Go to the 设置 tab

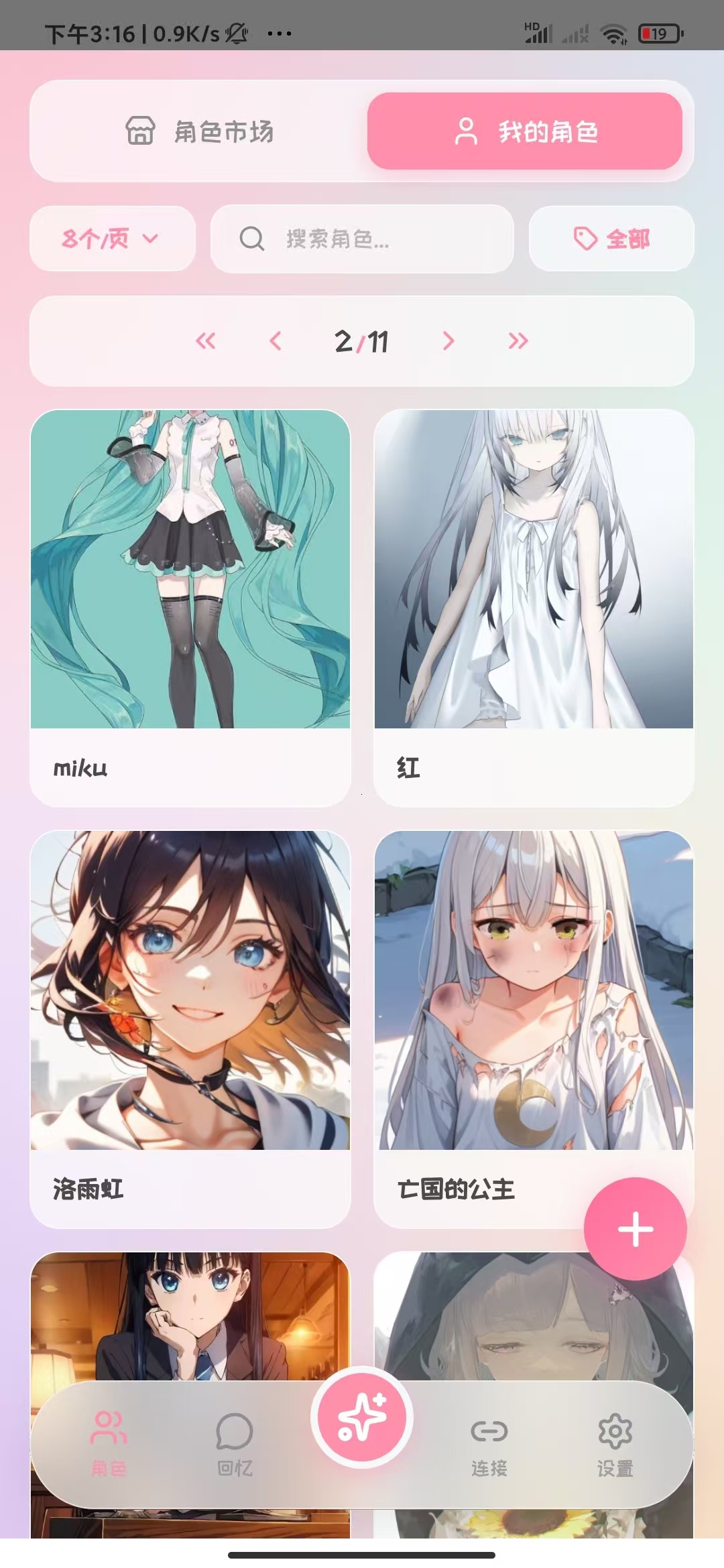point(615,1443)
